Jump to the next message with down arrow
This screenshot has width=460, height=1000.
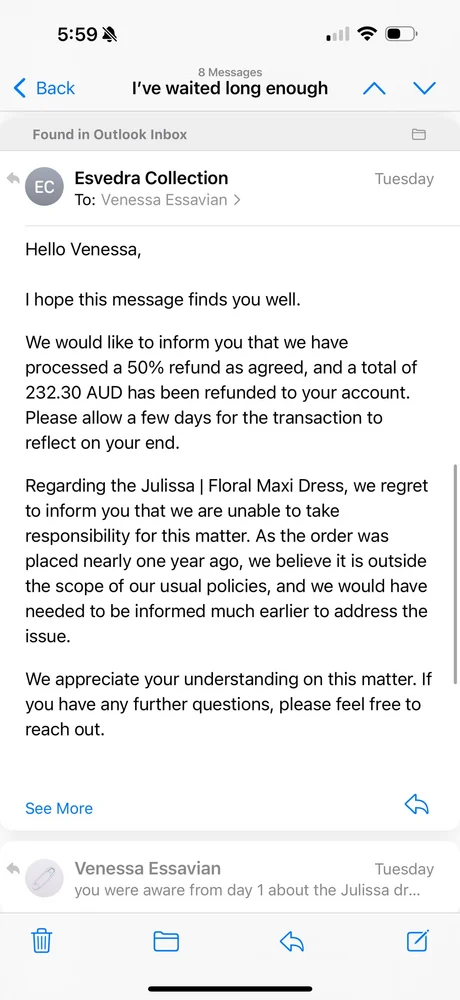(424, 89)
